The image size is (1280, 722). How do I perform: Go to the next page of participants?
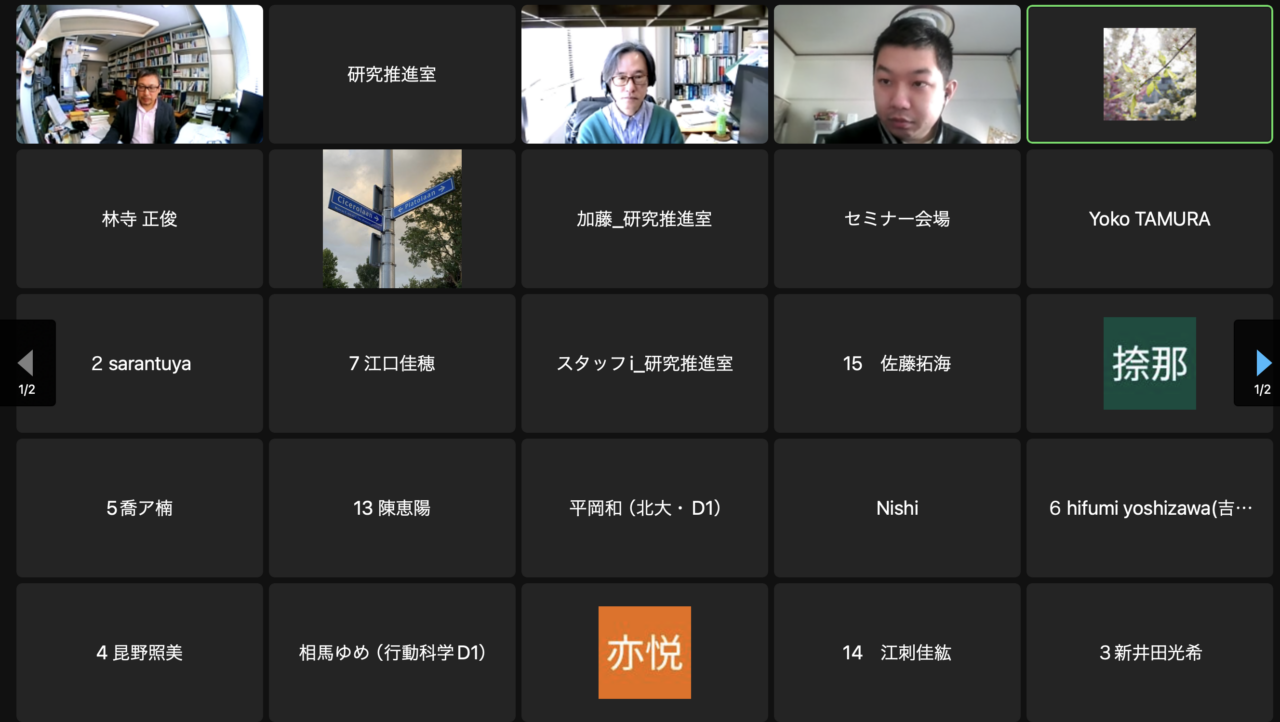tap(1262, 363)
